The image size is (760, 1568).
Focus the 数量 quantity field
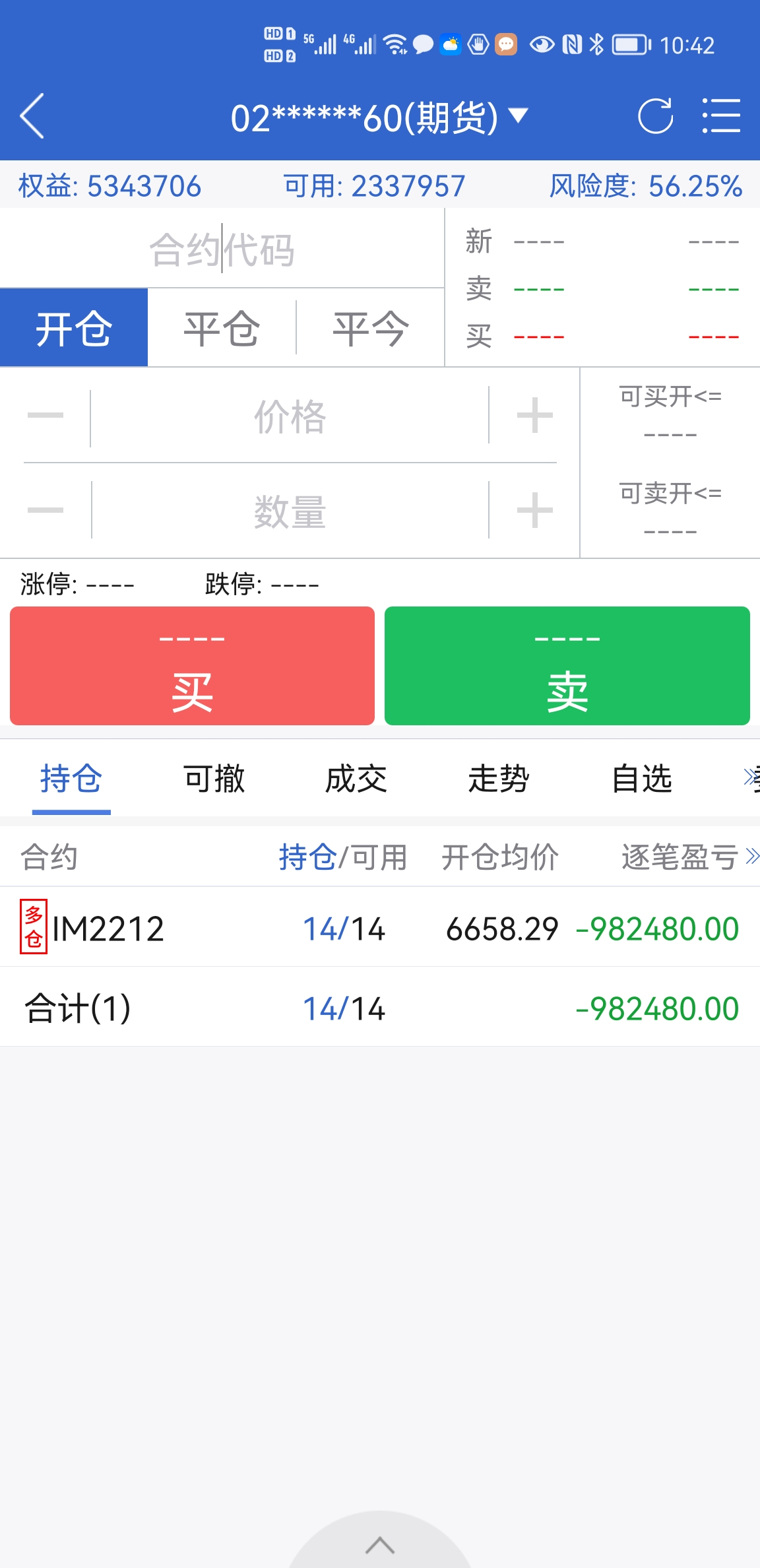coord(290,511)
